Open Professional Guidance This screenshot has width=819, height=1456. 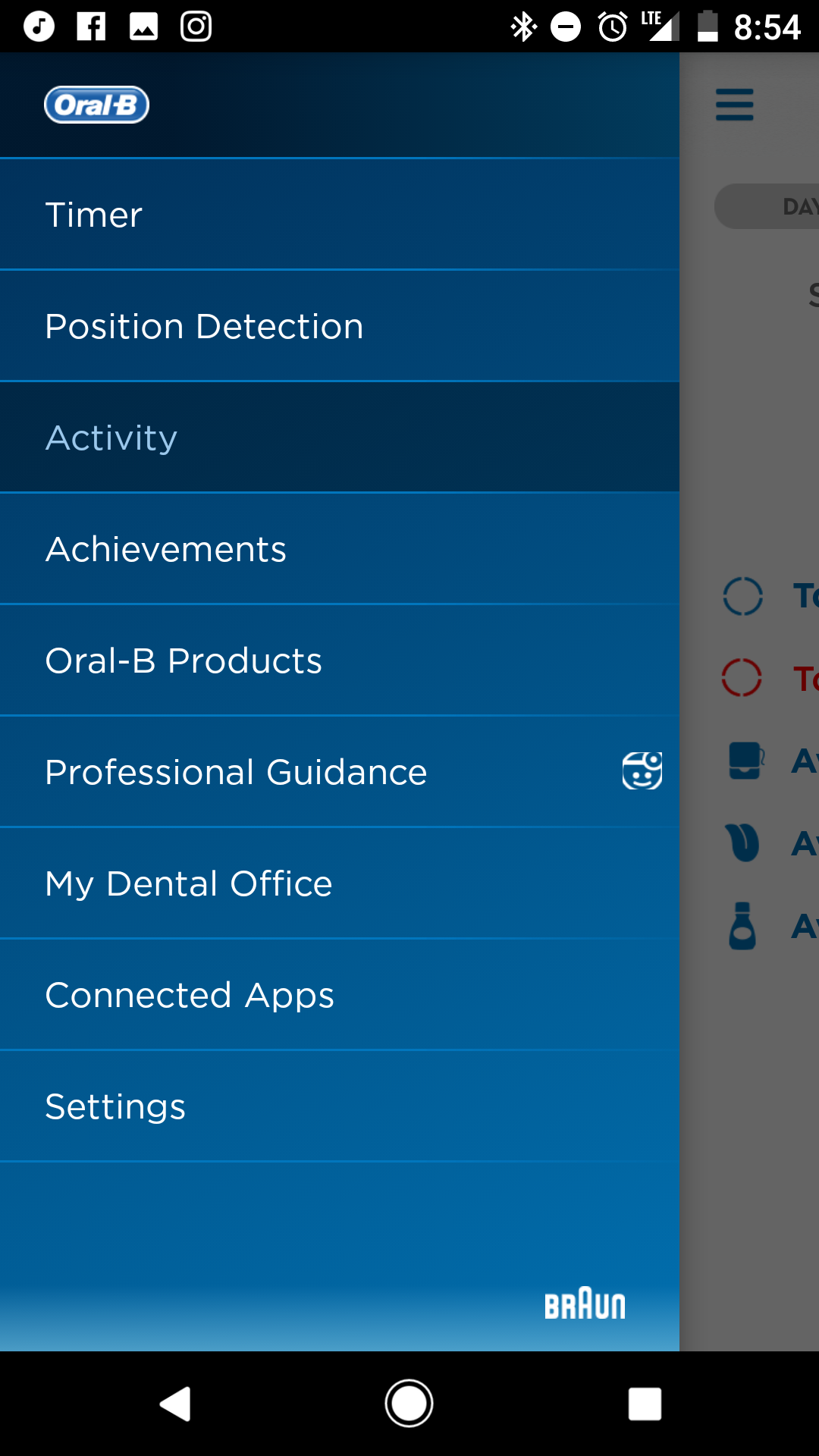[340, 772]
